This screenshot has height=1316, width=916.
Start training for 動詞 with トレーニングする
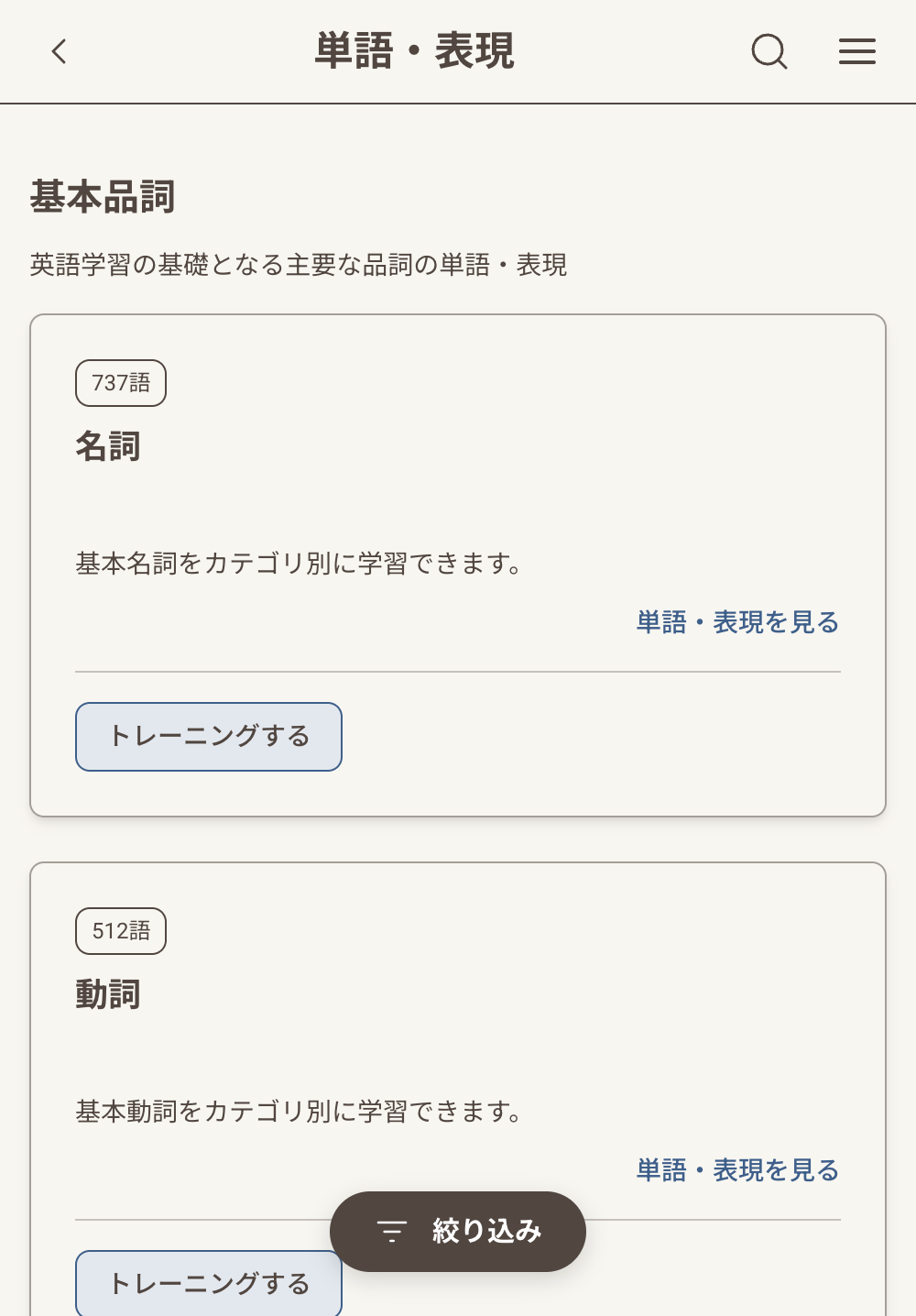[208, 1284]
